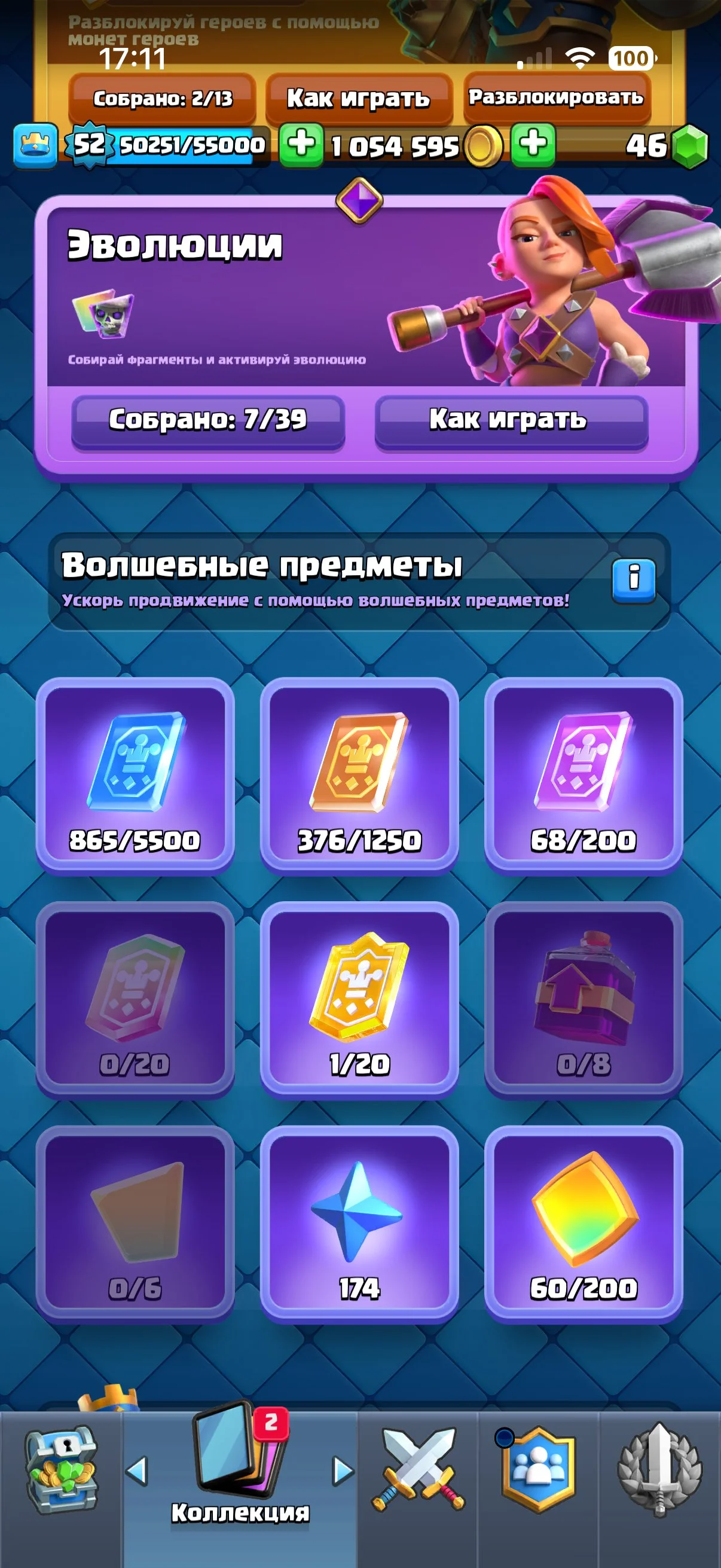Tap Как играть in the evolutions card
The height and width of the screenshot is (1568, 721).
pos(511,421)
